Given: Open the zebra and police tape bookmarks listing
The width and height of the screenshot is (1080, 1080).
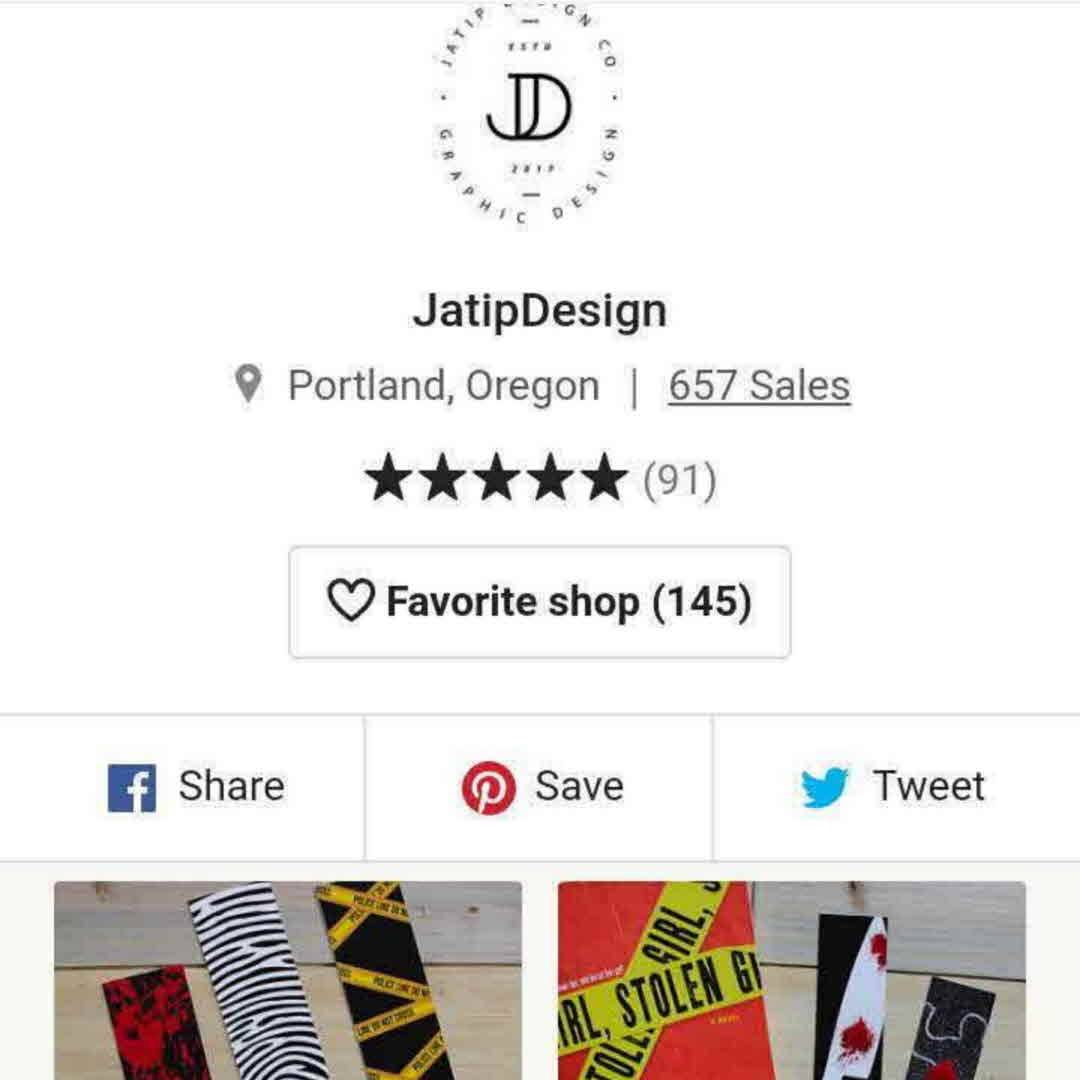Looking at the screenshot, I should click(288, 980).
